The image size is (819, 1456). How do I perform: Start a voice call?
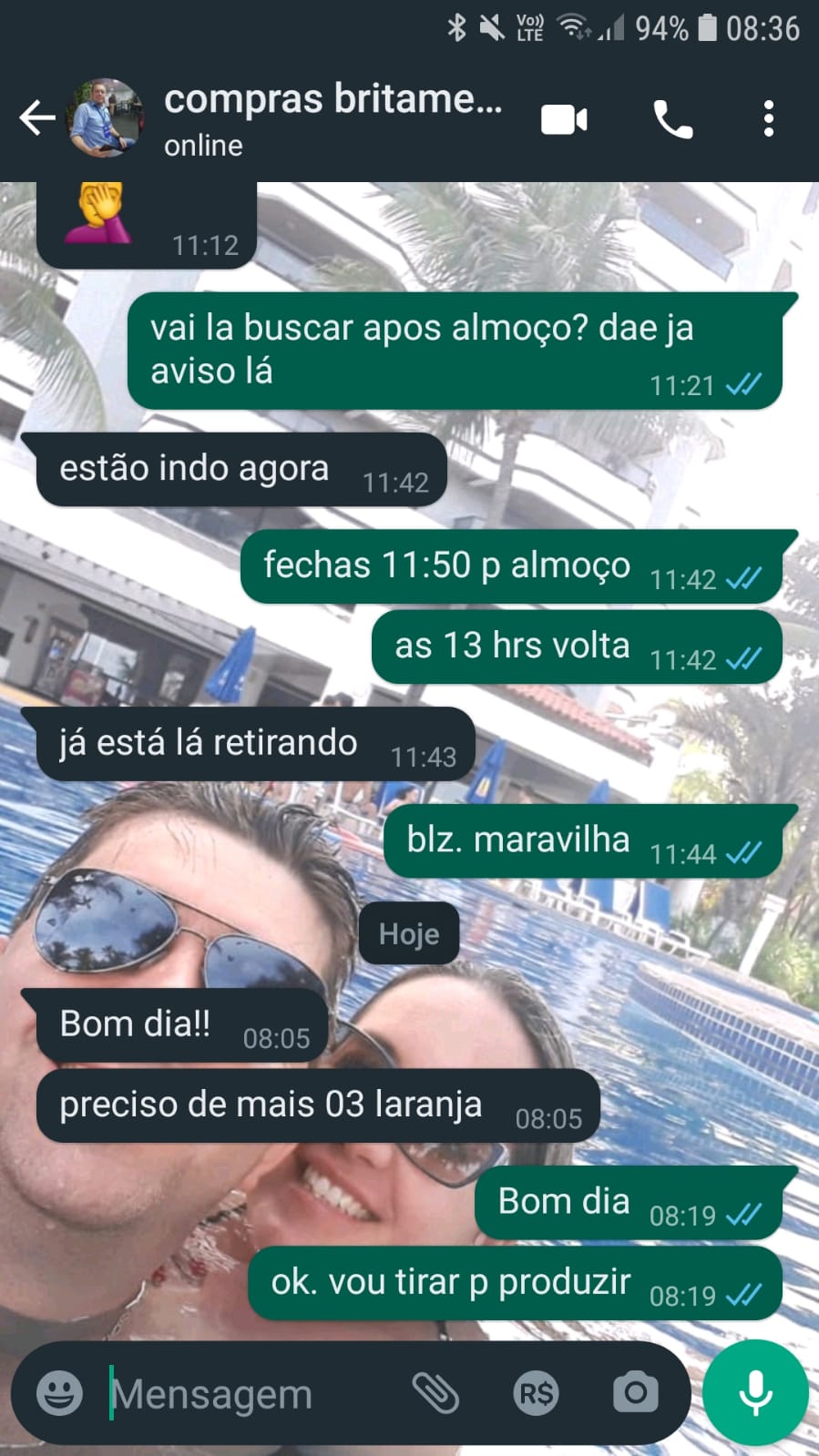pos(673,120)
